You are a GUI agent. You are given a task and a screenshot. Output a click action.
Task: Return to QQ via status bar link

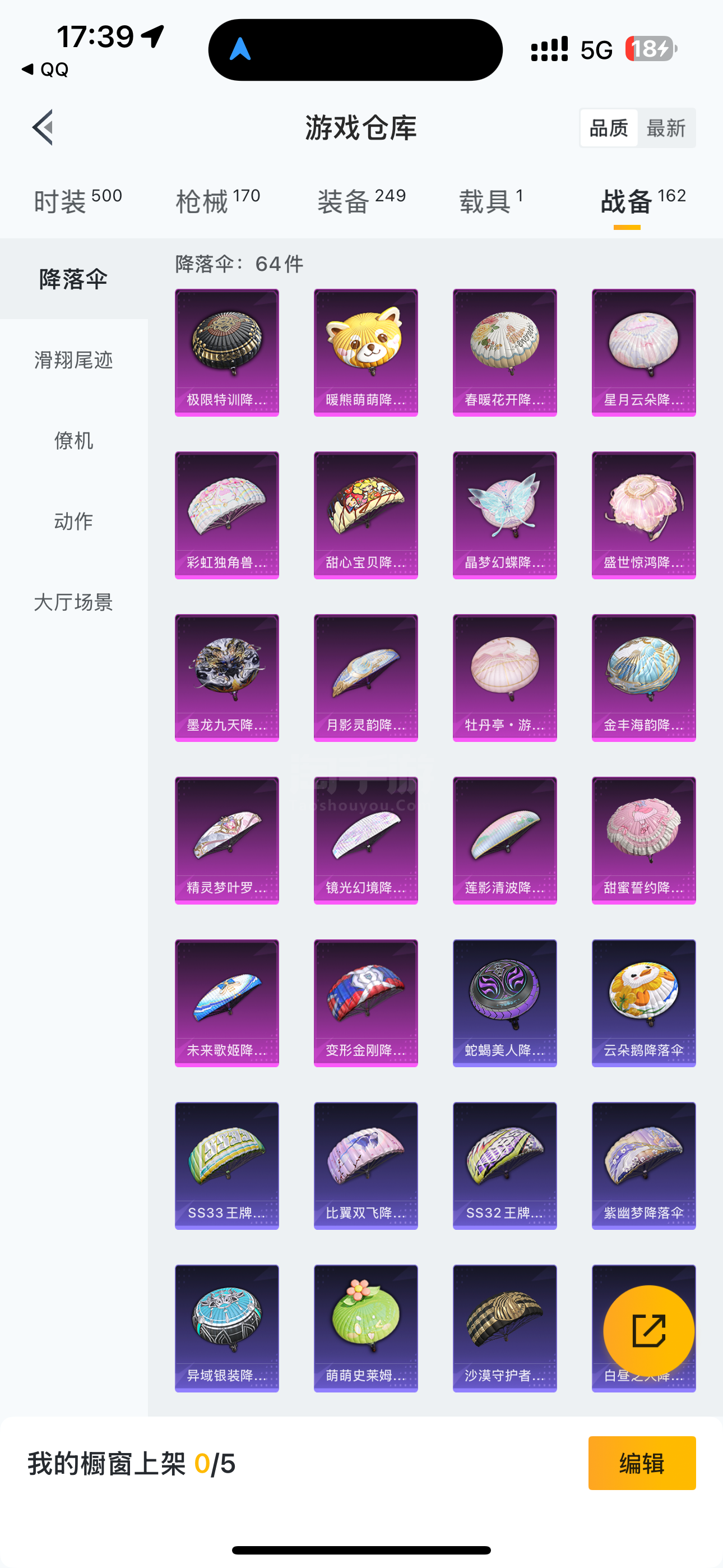tap(45, 70)
